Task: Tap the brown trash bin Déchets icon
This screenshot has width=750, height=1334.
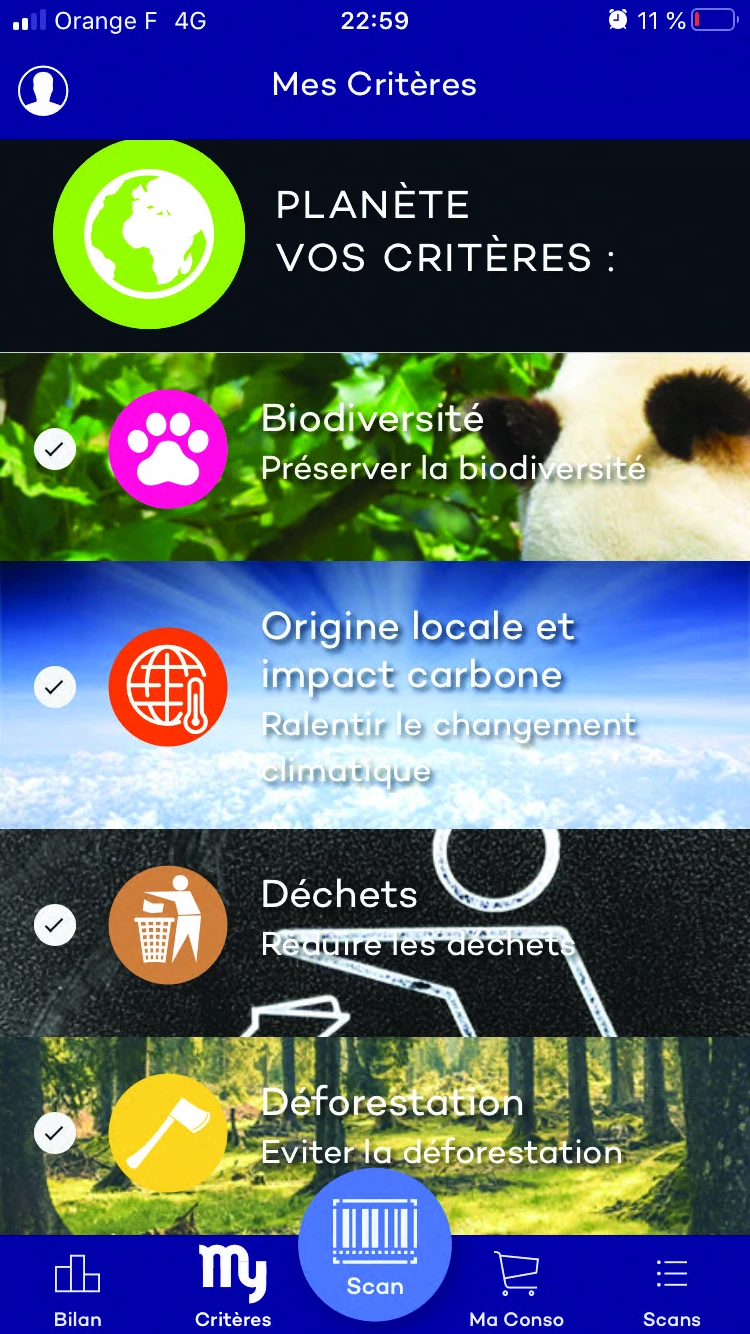Action: pyautogui.click(x=168, y=924)
